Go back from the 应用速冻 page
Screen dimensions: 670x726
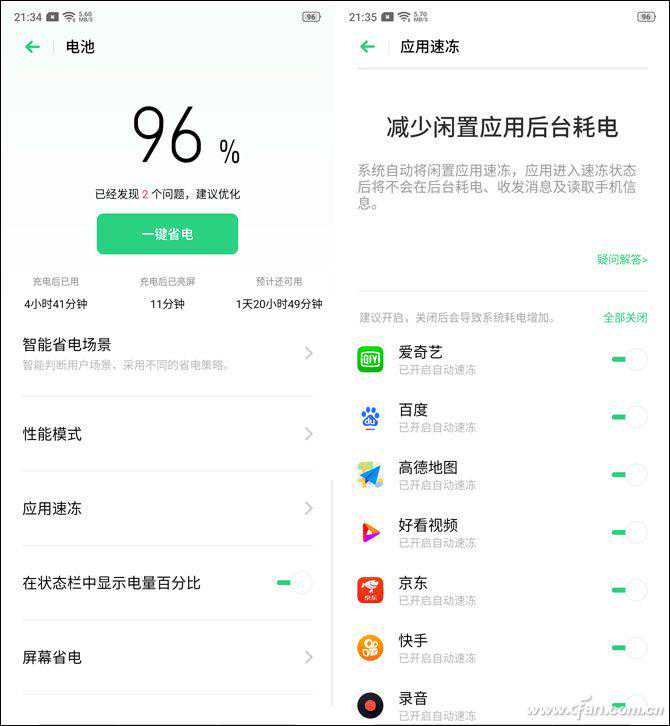pos(367,46)
